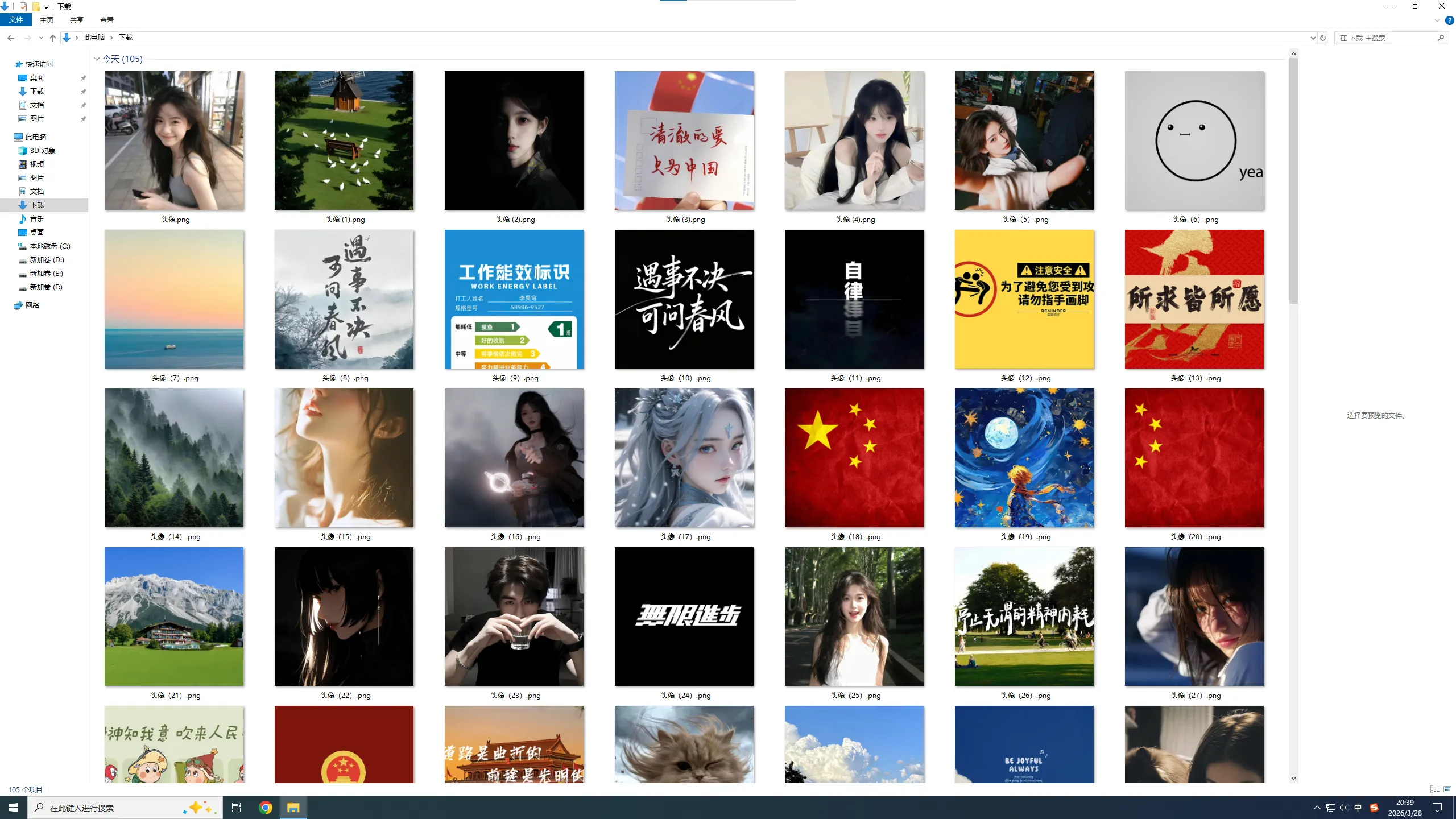Select 此电脑 in the navigation pane
Viewport: 1456px width, 819px height.
tap(35, 136)
